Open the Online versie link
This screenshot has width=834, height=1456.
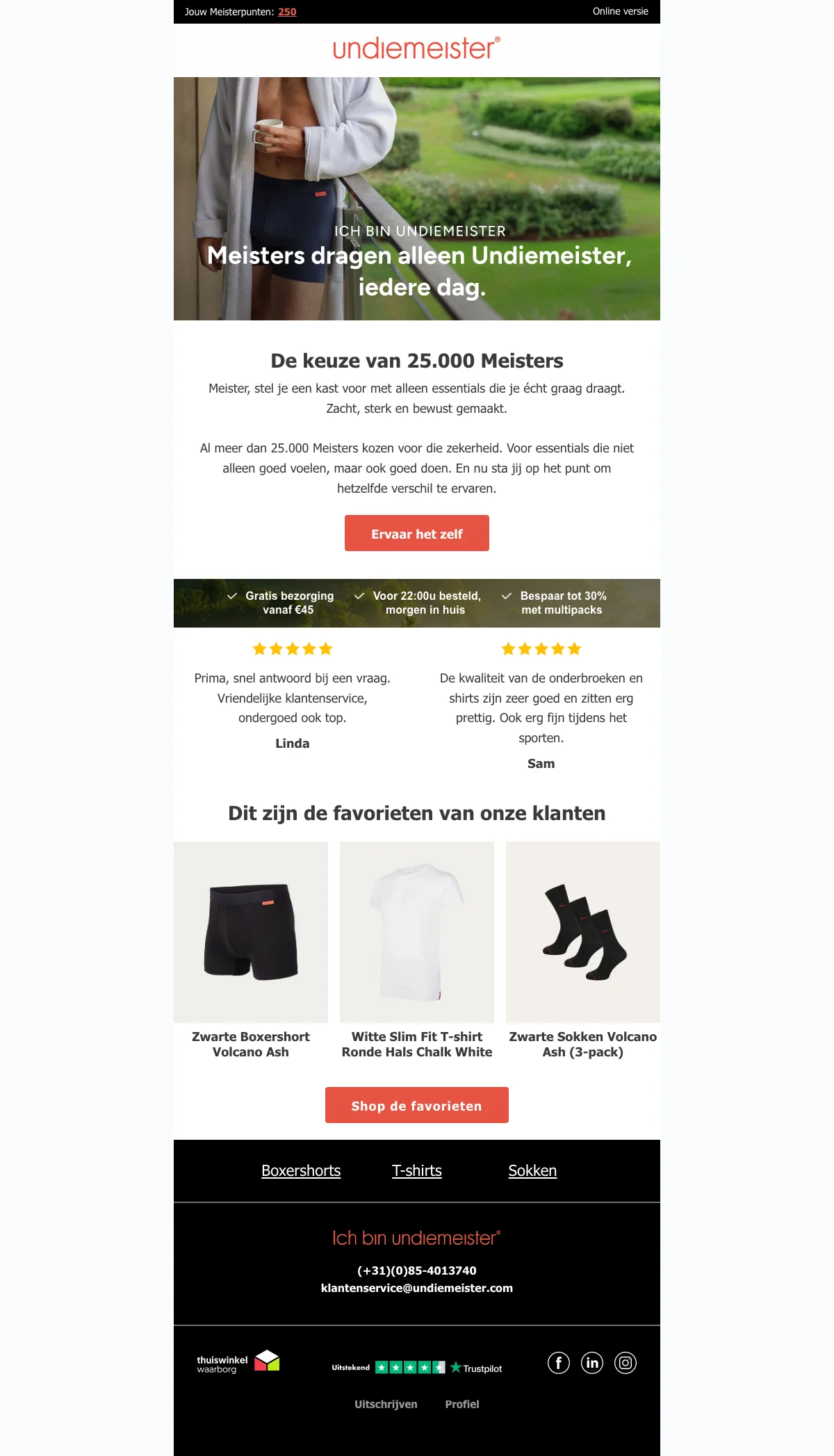click(x=620, y=11)
